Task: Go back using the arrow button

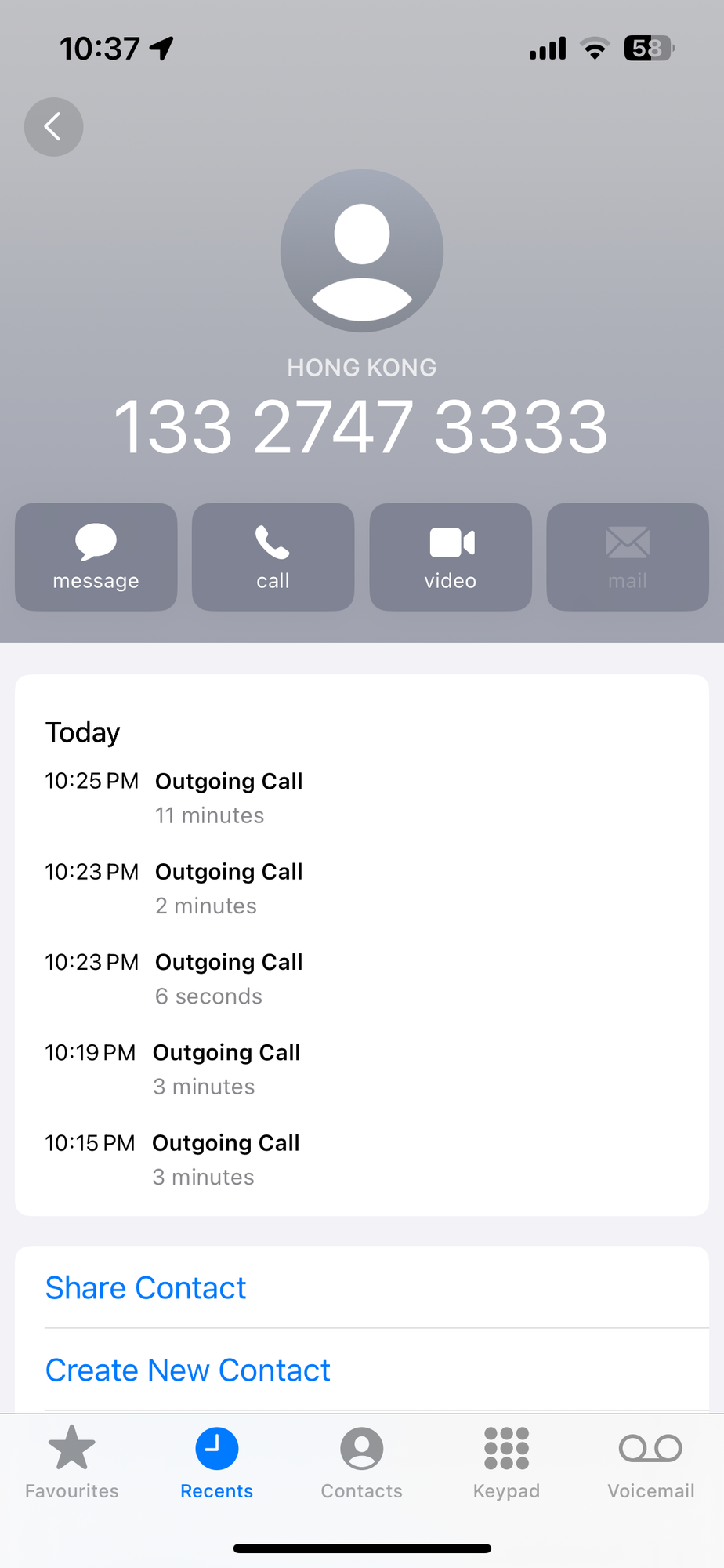Action: (x=53, y=126)
